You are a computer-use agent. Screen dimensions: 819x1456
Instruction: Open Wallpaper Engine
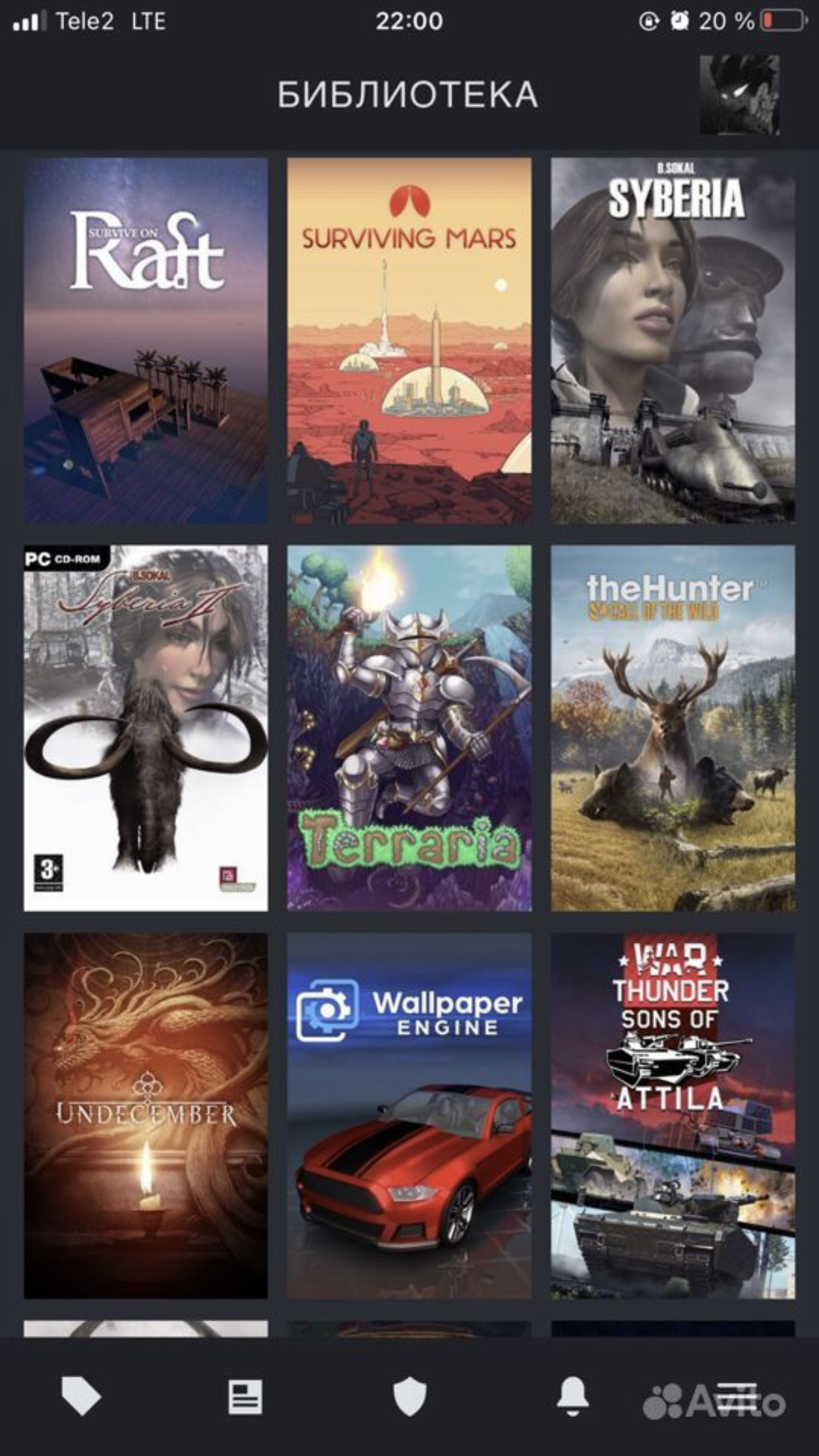click(409, 1116)
